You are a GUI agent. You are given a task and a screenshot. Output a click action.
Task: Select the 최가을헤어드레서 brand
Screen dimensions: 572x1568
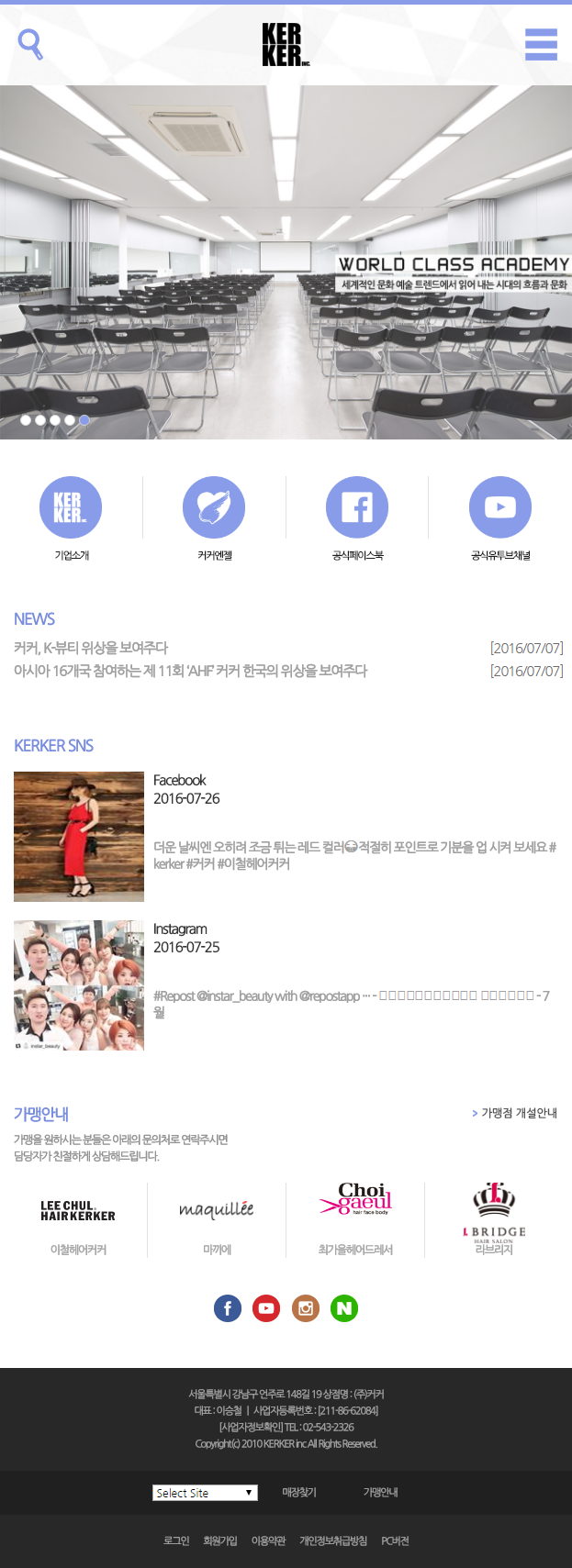point(355,1218)
